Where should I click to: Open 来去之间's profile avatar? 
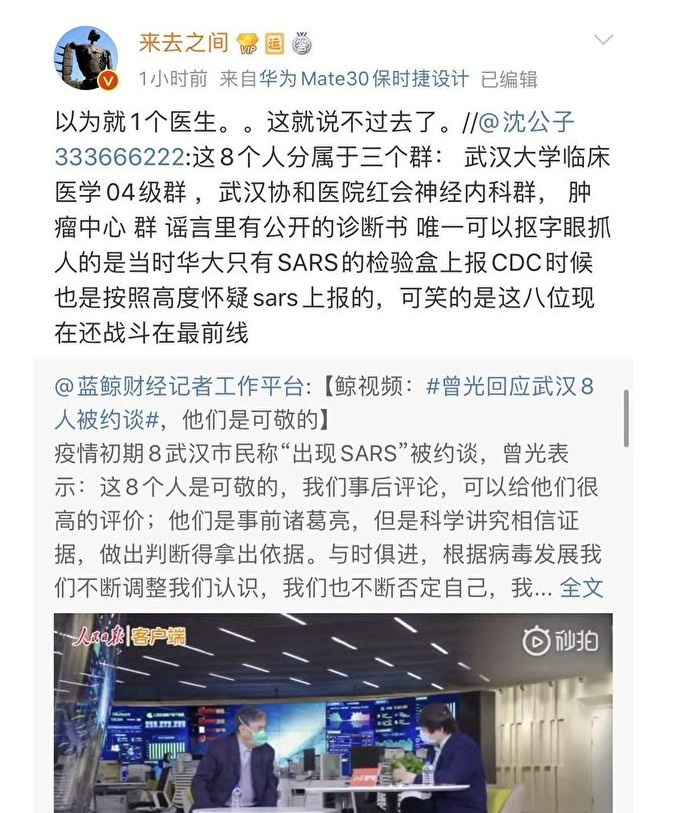pyautogui.click(x=86, y=58)
